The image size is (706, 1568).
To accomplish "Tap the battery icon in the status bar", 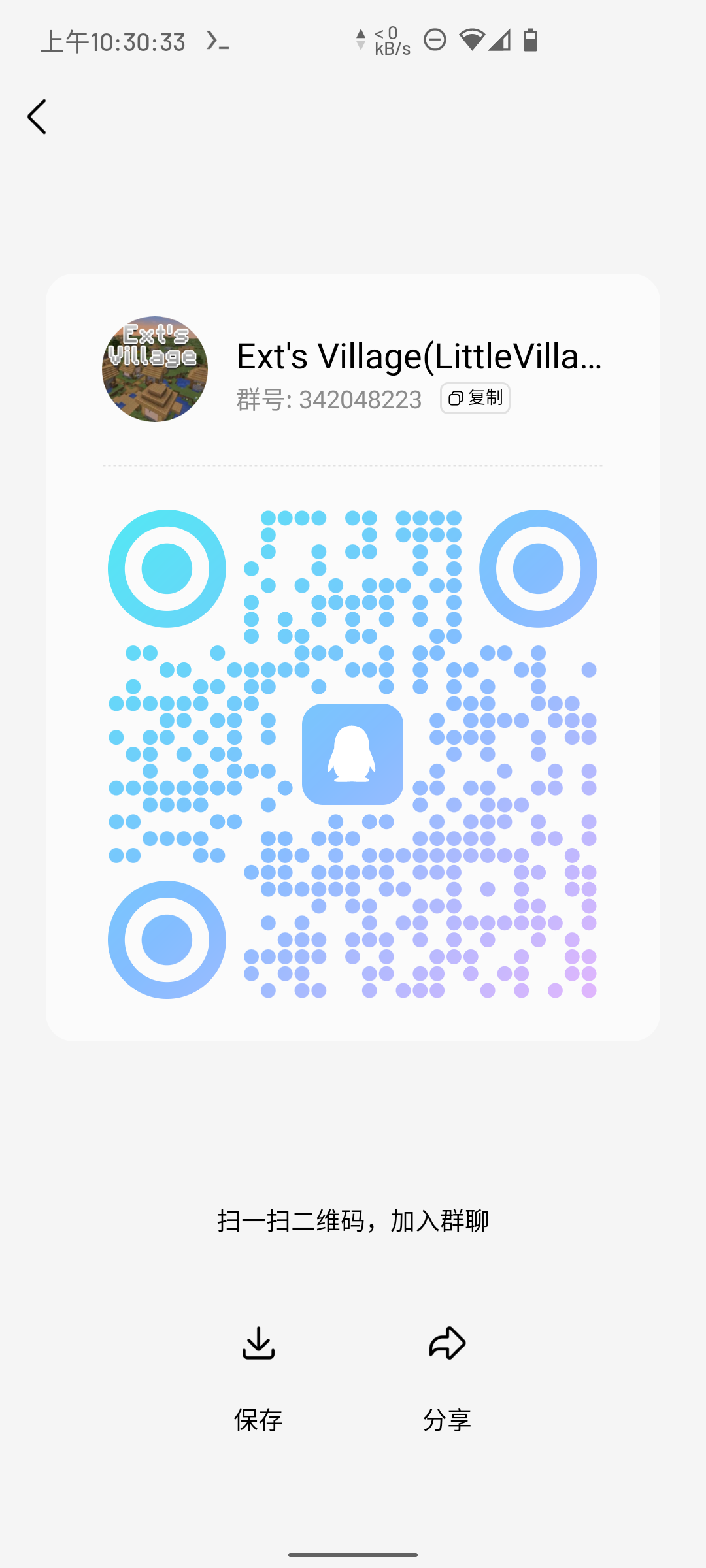I will point(529,39).
